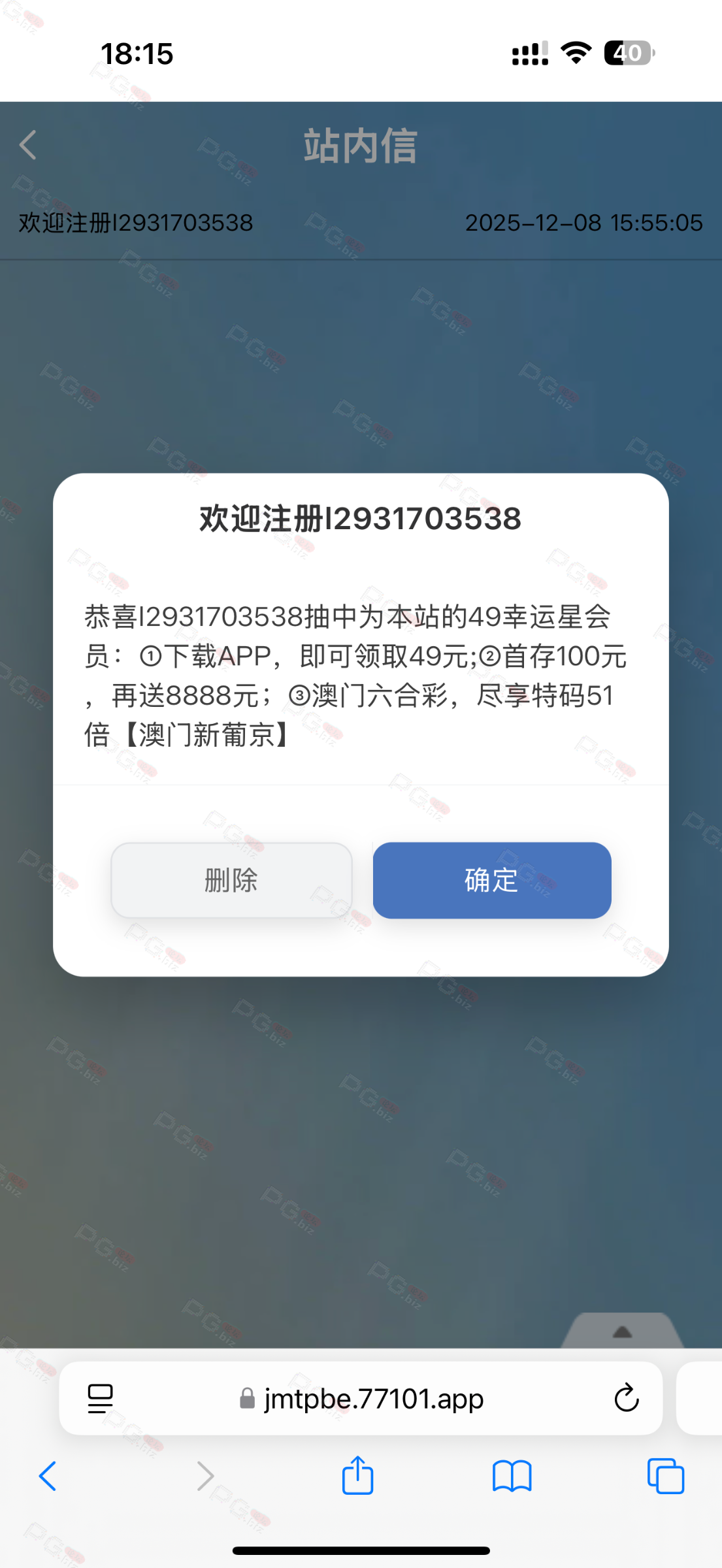Go back from the 站内信 page
The height and width of the screenshot is (1568, 722).
(x=28, y=145)
